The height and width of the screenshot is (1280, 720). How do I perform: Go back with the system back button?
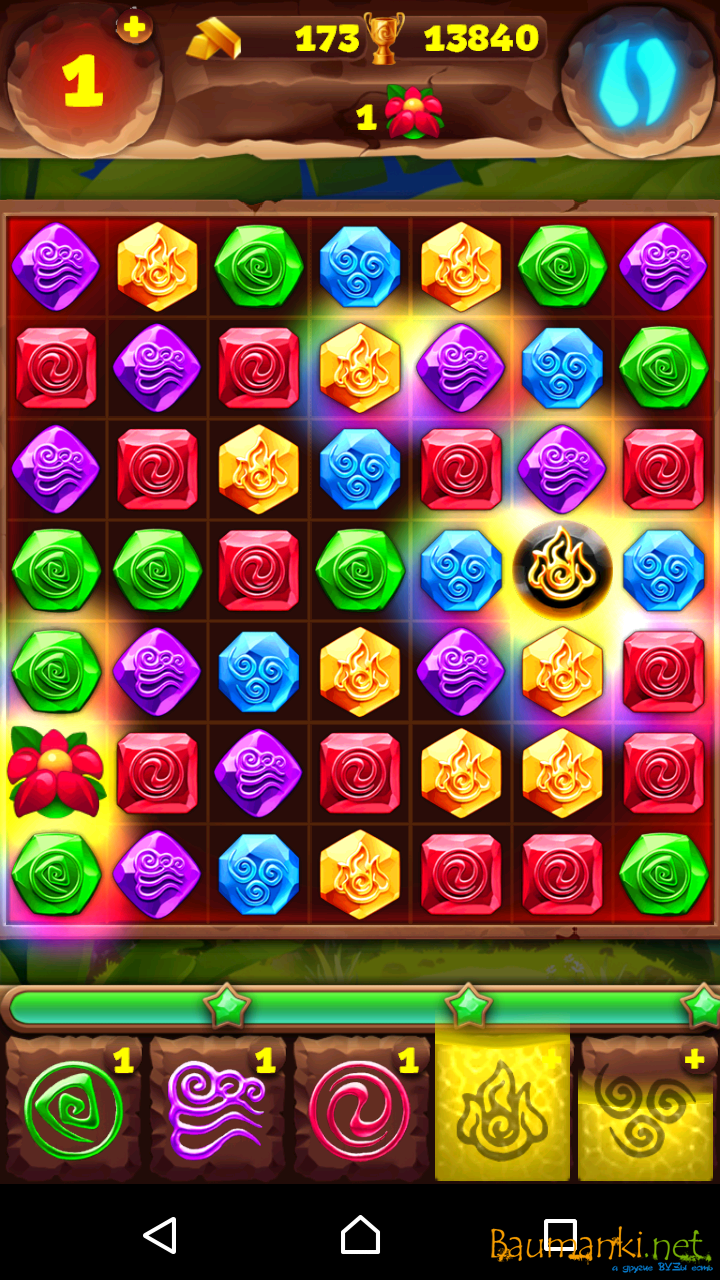(160, 1235)
